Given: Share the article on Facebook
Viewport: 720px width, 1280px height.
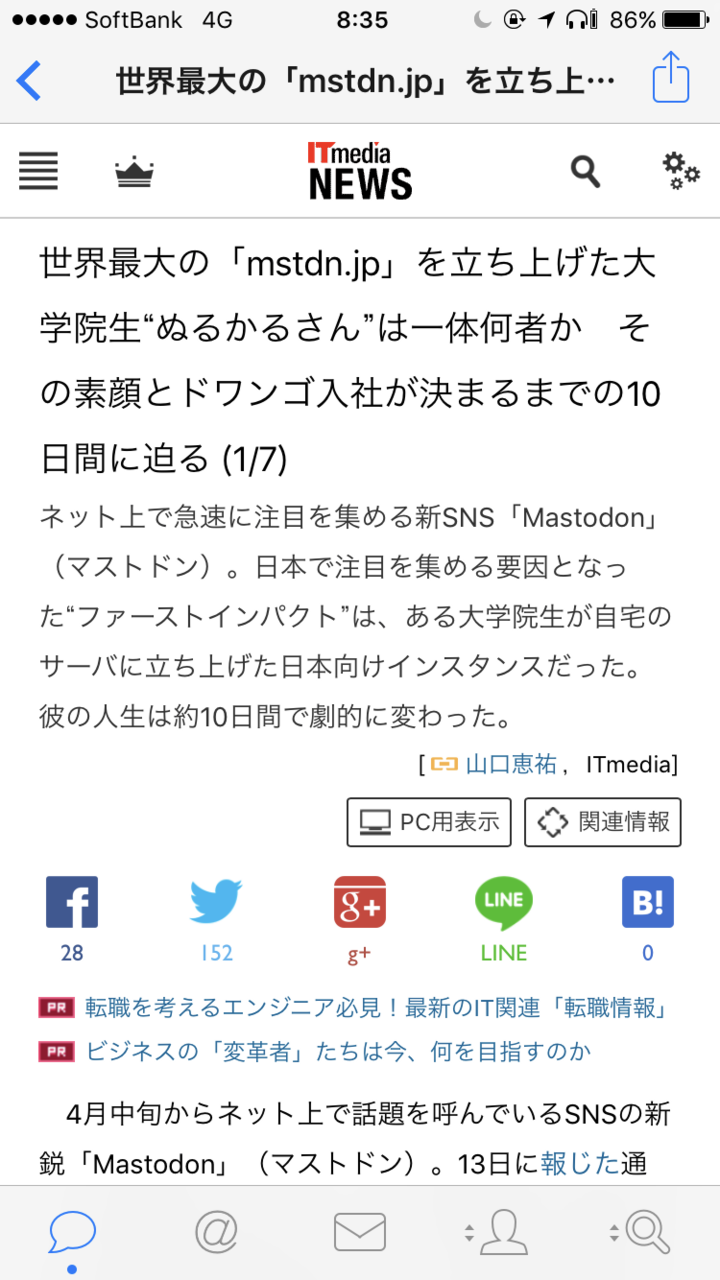Looking at the screenshot, I should (x=72, y=902).
